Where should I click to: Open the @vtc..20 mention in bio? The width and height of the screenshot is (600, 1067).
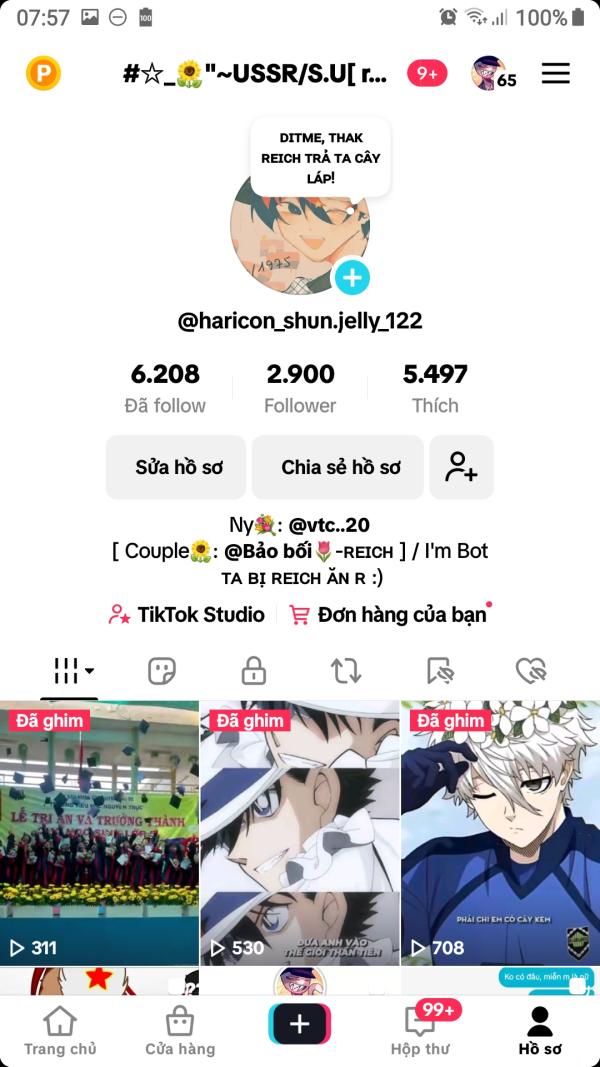[x=329, y=525]
